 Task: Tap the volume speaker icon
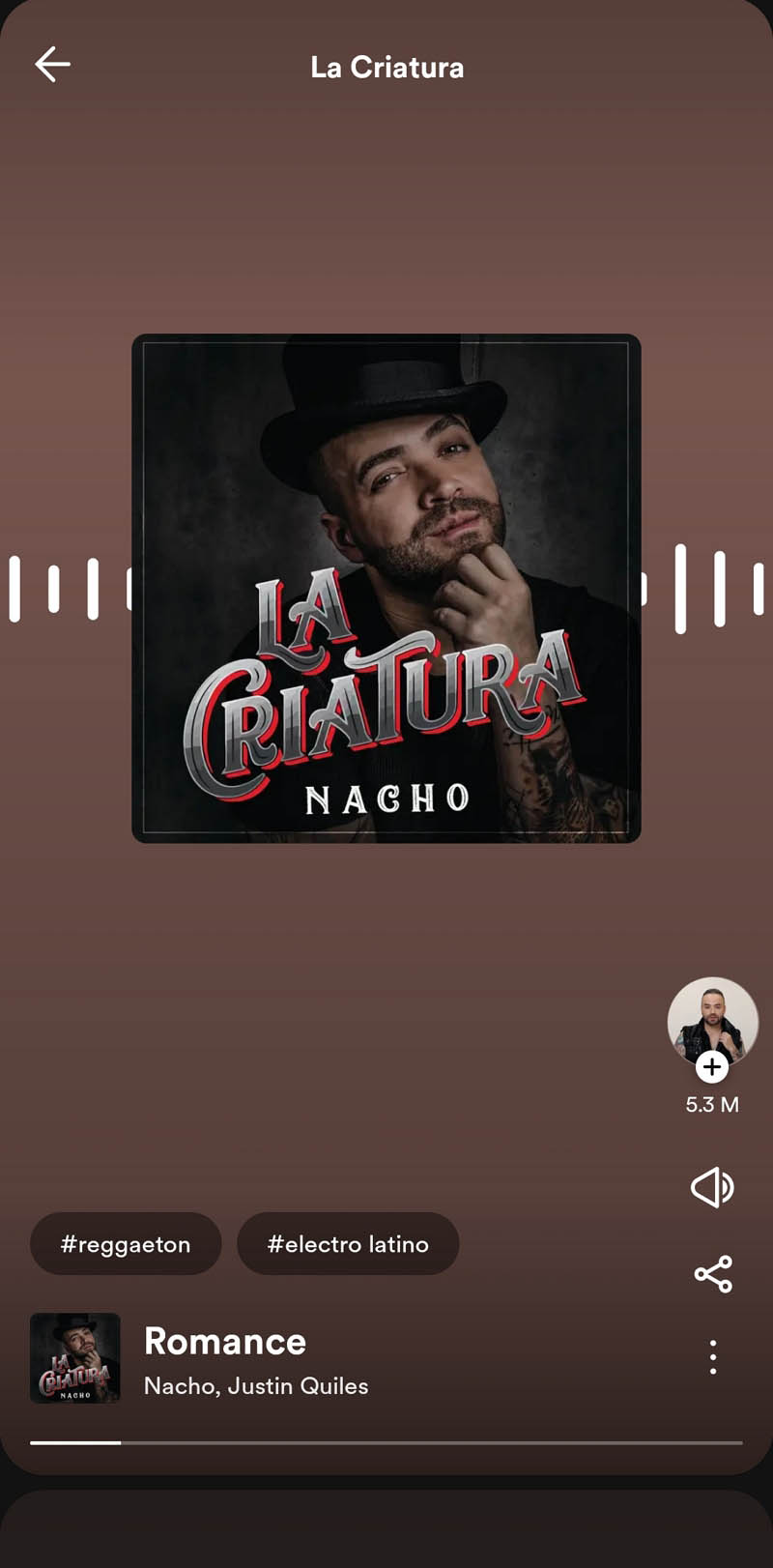[712, 1187]
